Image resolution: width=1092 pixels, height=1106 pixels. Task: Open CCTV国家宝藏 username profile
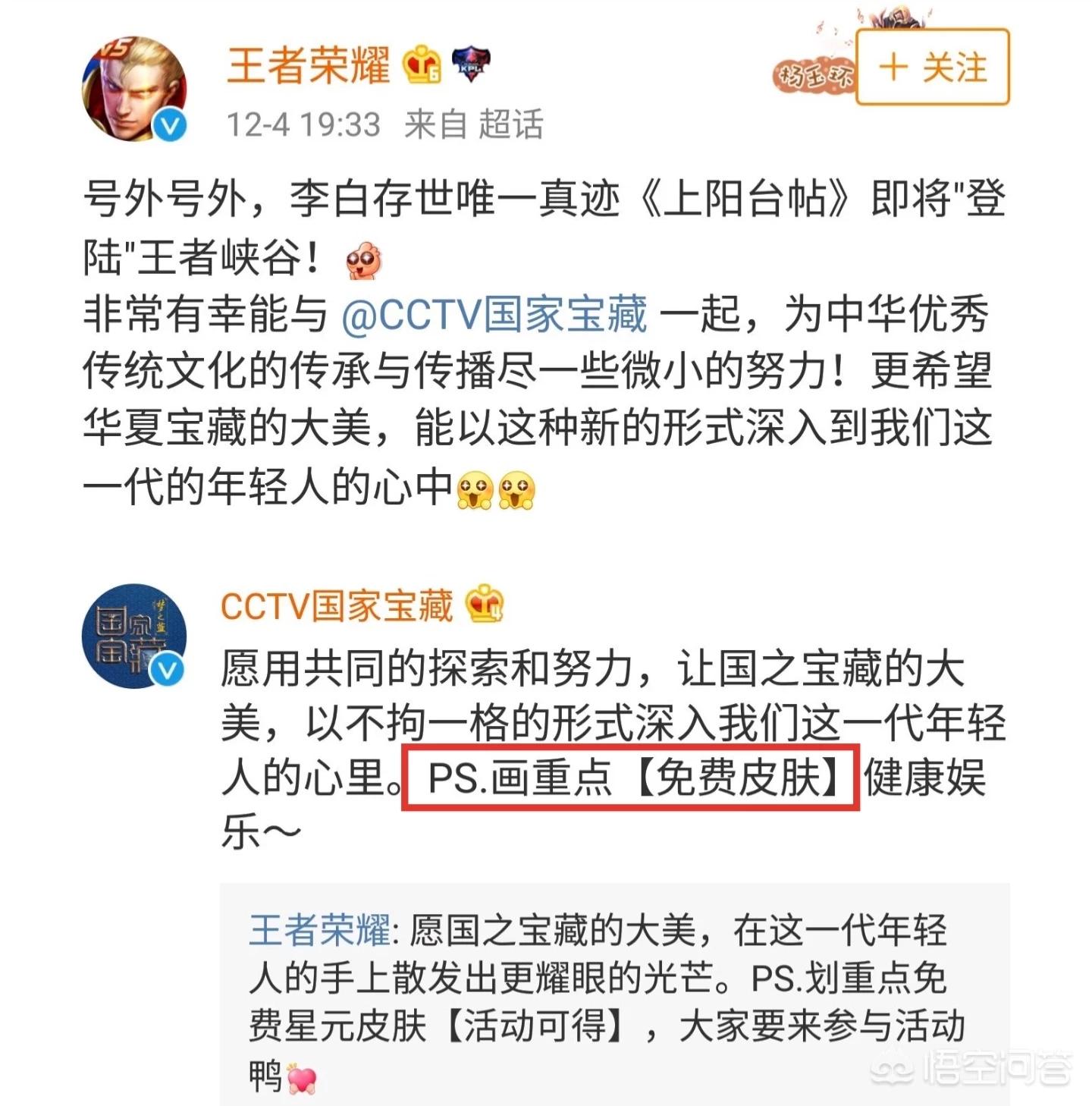(337, 607)
